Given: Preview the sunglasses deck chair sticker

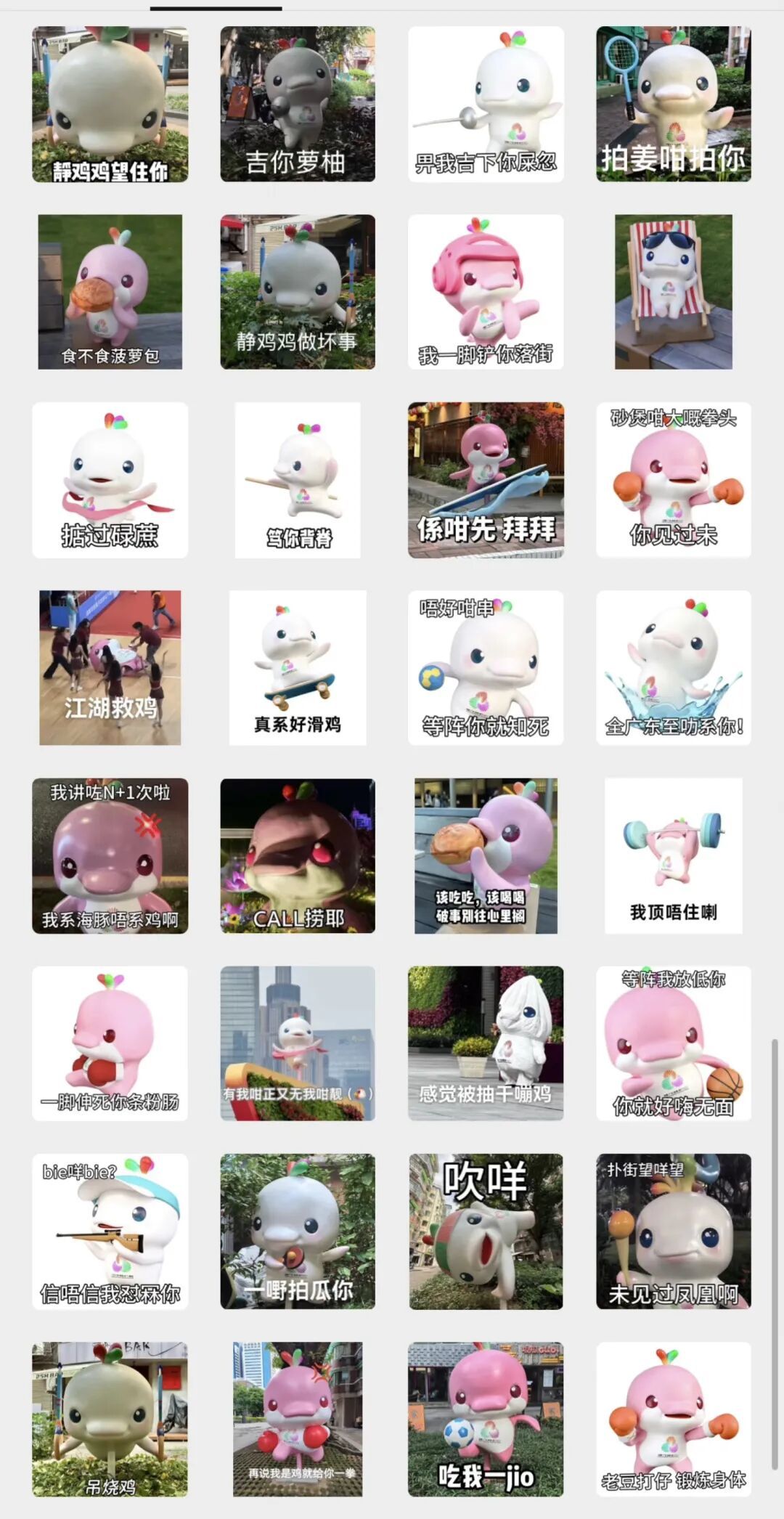Looking at the screenshot, I should pyautogui.click(x=674, y=292).
